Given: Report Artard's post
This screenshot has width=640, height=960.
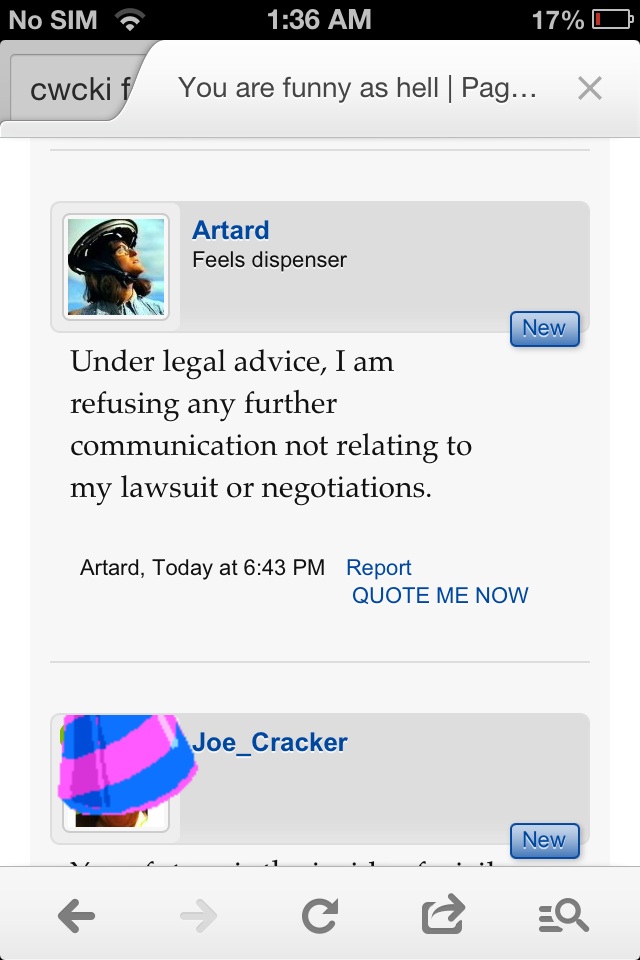Looking at the screenshot, I should coord(378,568).
